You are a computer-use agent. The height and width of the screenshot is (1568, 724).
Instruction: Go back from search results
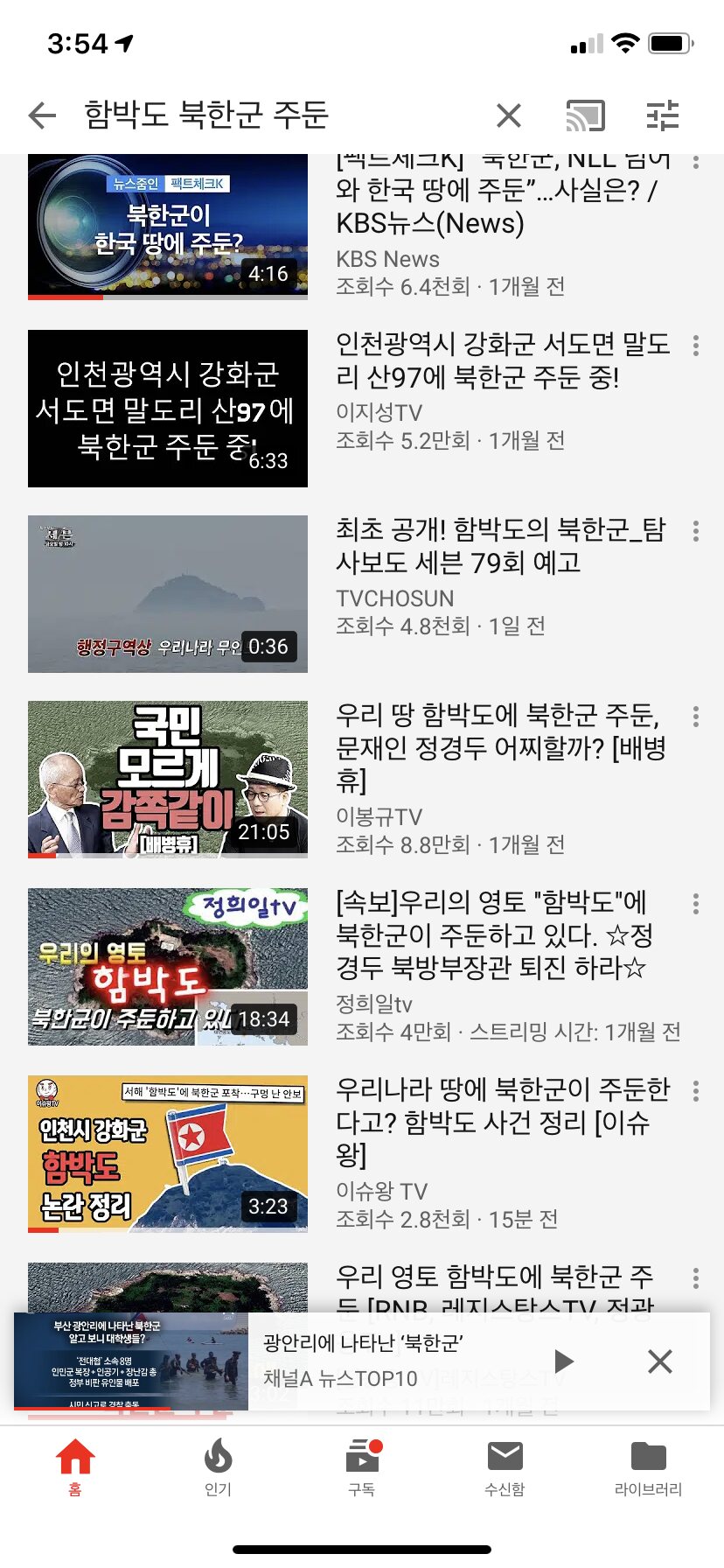42,115
